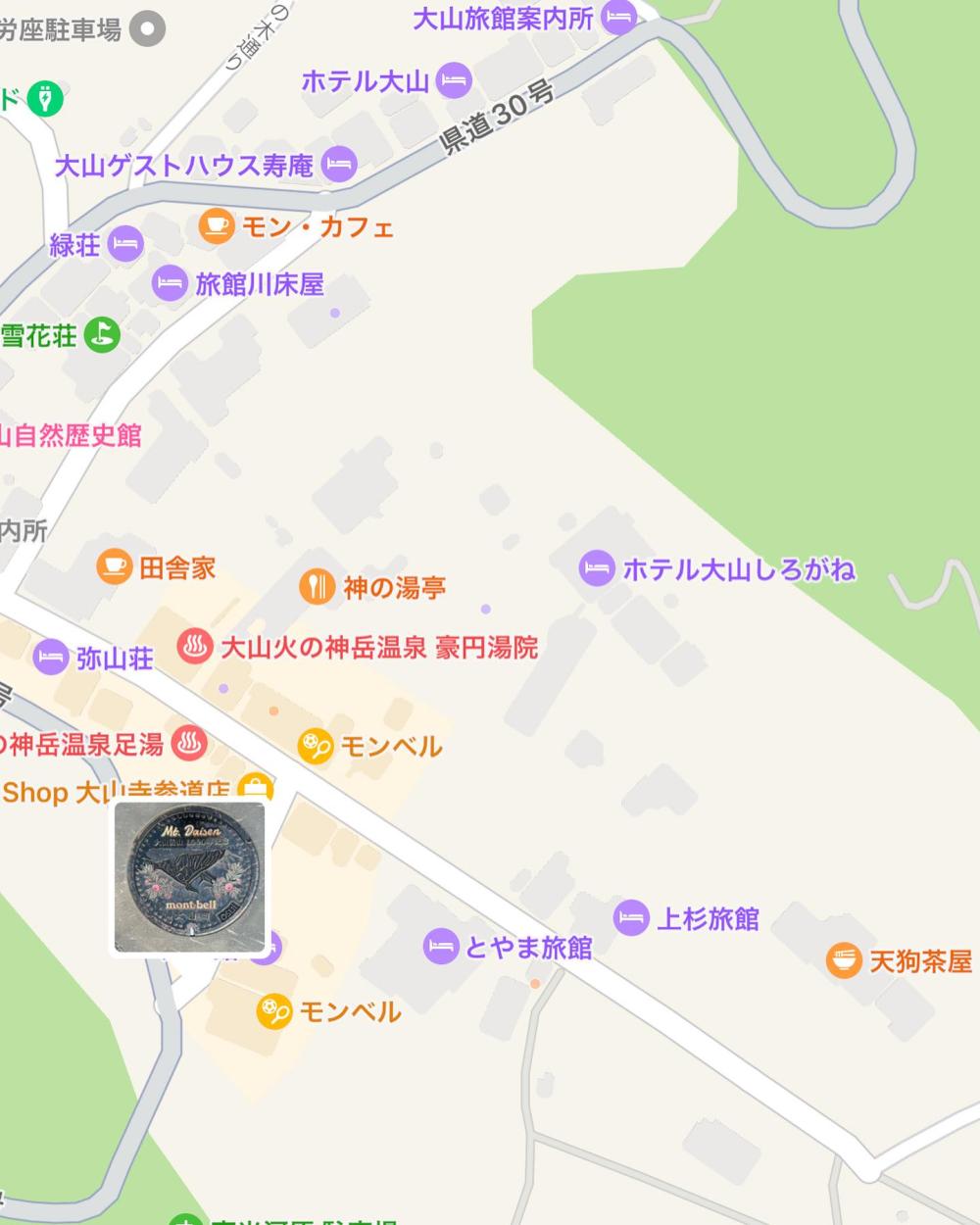
Task: Tap the モン・カフェ cafe marker
Action: tap(216, 226)
